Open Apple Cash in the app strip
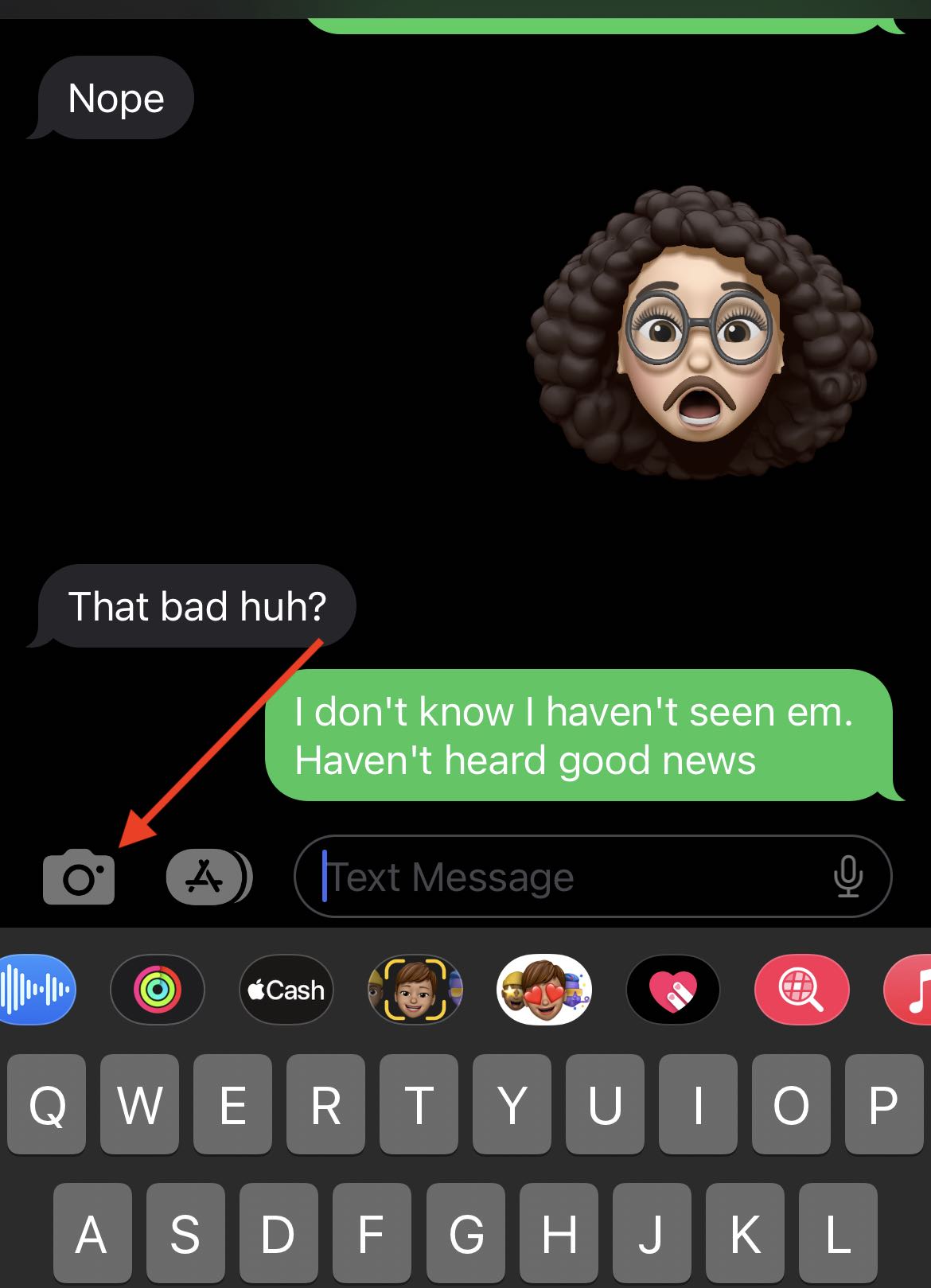 click(x=286, y=990)
